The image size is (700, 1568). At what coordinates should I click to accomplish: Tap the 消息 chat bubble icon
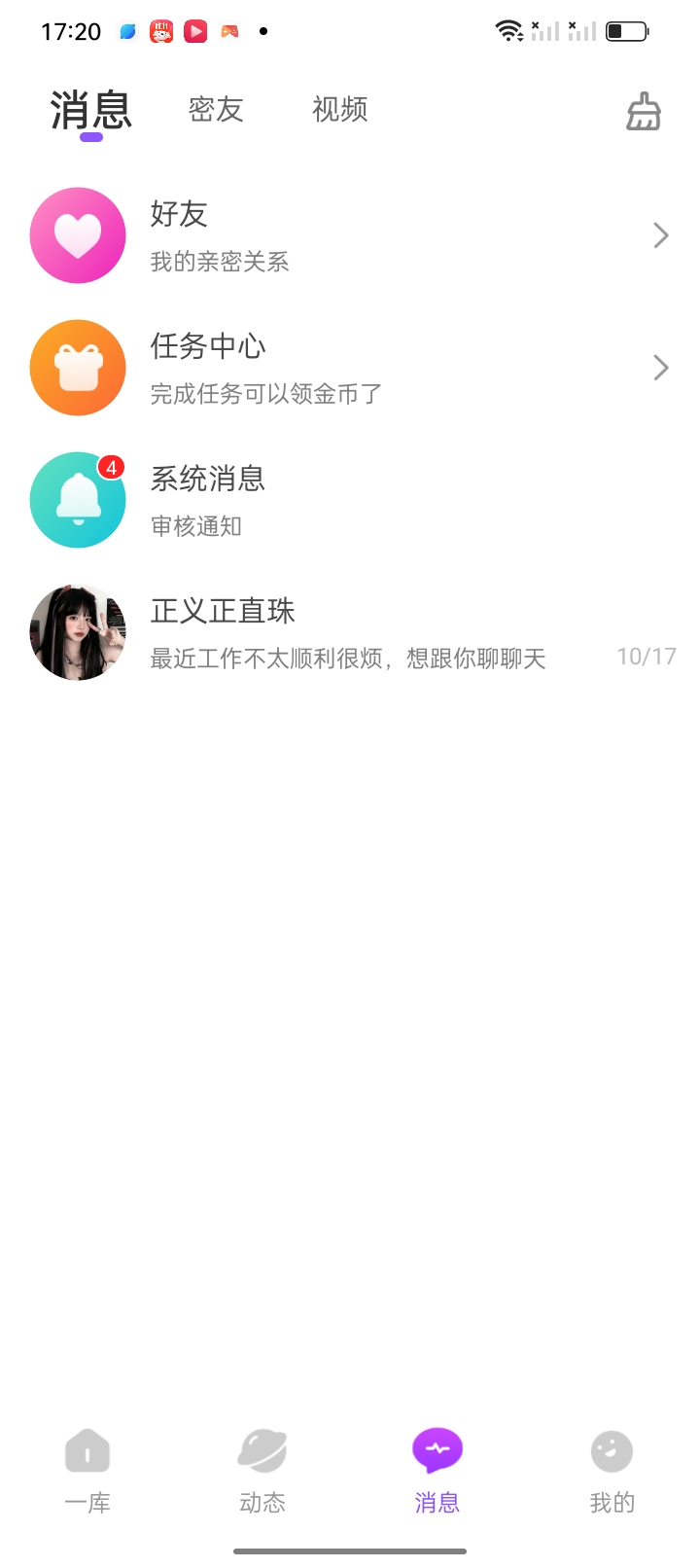coord(437,1449)
